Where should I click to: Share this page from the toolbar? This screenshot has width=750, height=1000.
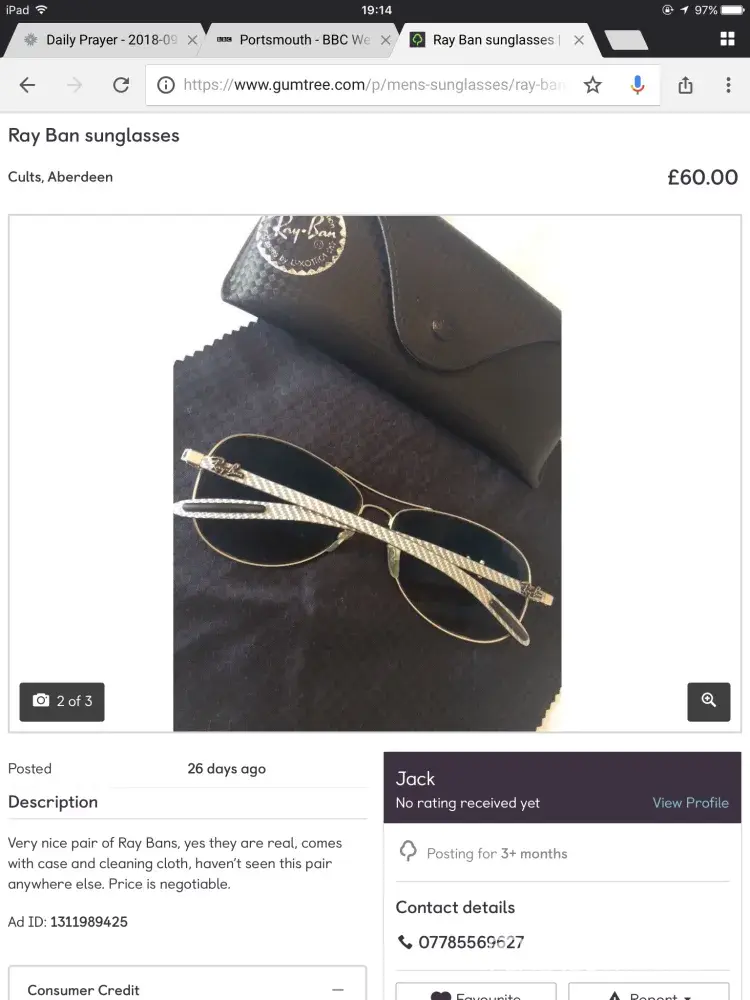(685, 85)
